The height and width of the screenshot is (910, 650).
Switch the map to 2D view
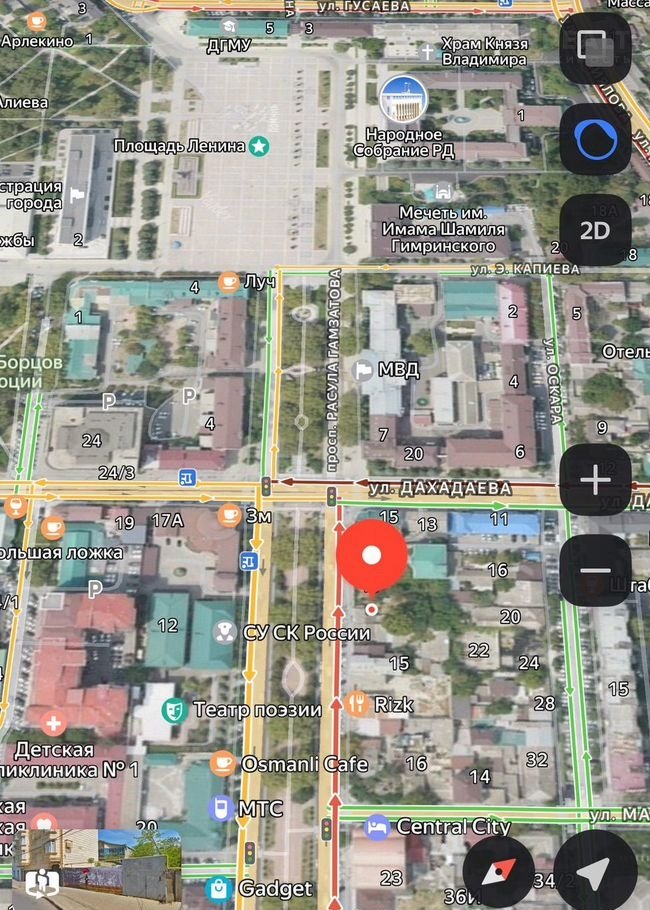pos(595,230)
